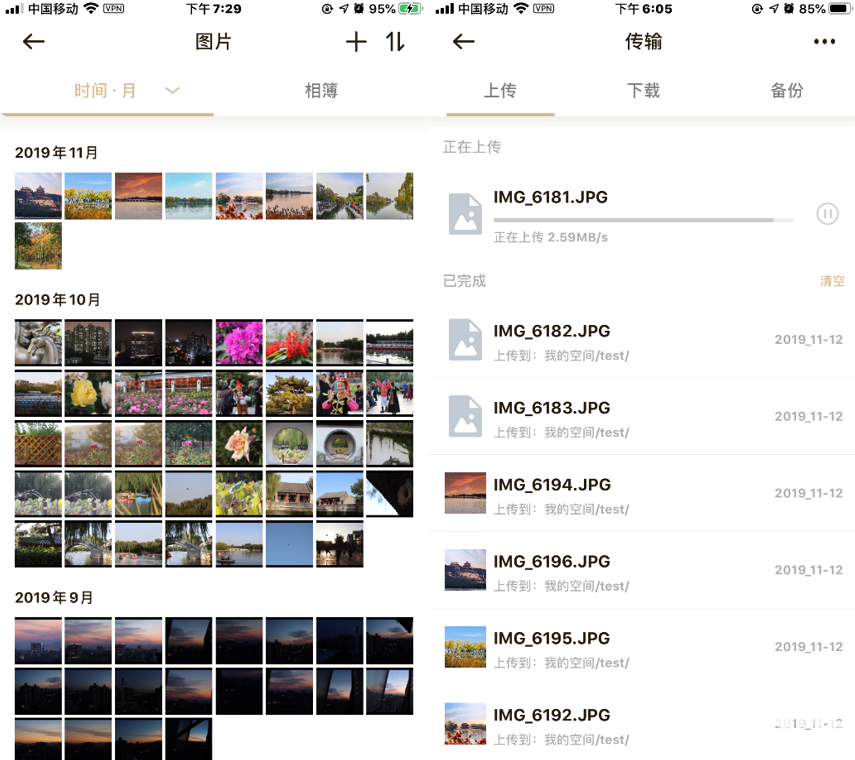The image size is (855, 760).
Task: Open the first photo under 2019年11月
Action: [x=38, y=196]
